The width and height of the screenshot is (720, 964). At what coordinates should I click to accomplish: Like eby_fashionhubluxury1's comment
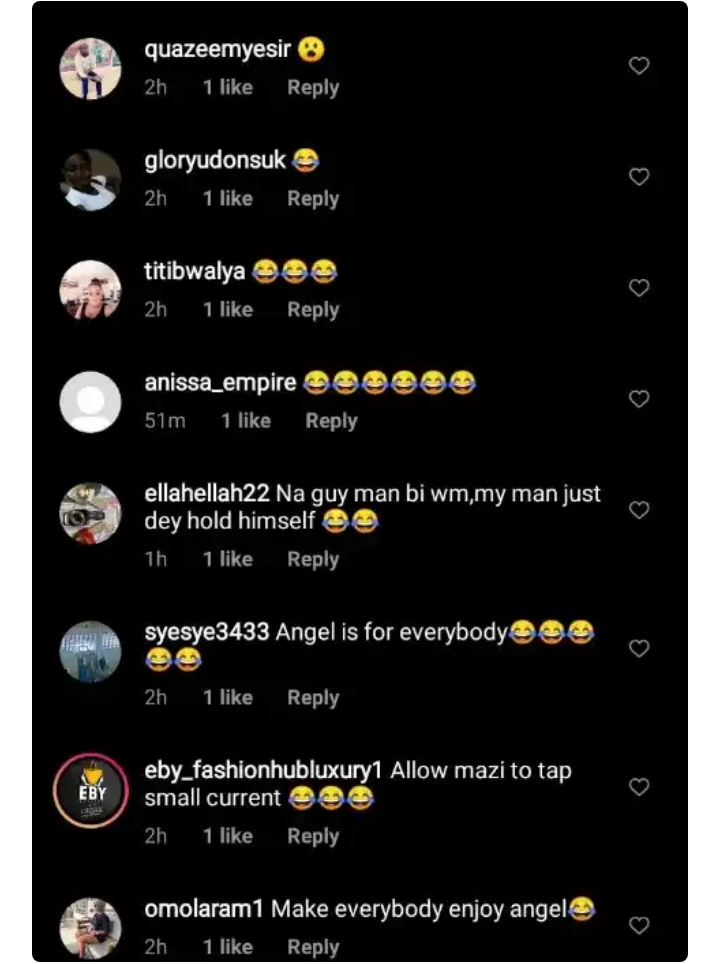[x=639, y=787]
